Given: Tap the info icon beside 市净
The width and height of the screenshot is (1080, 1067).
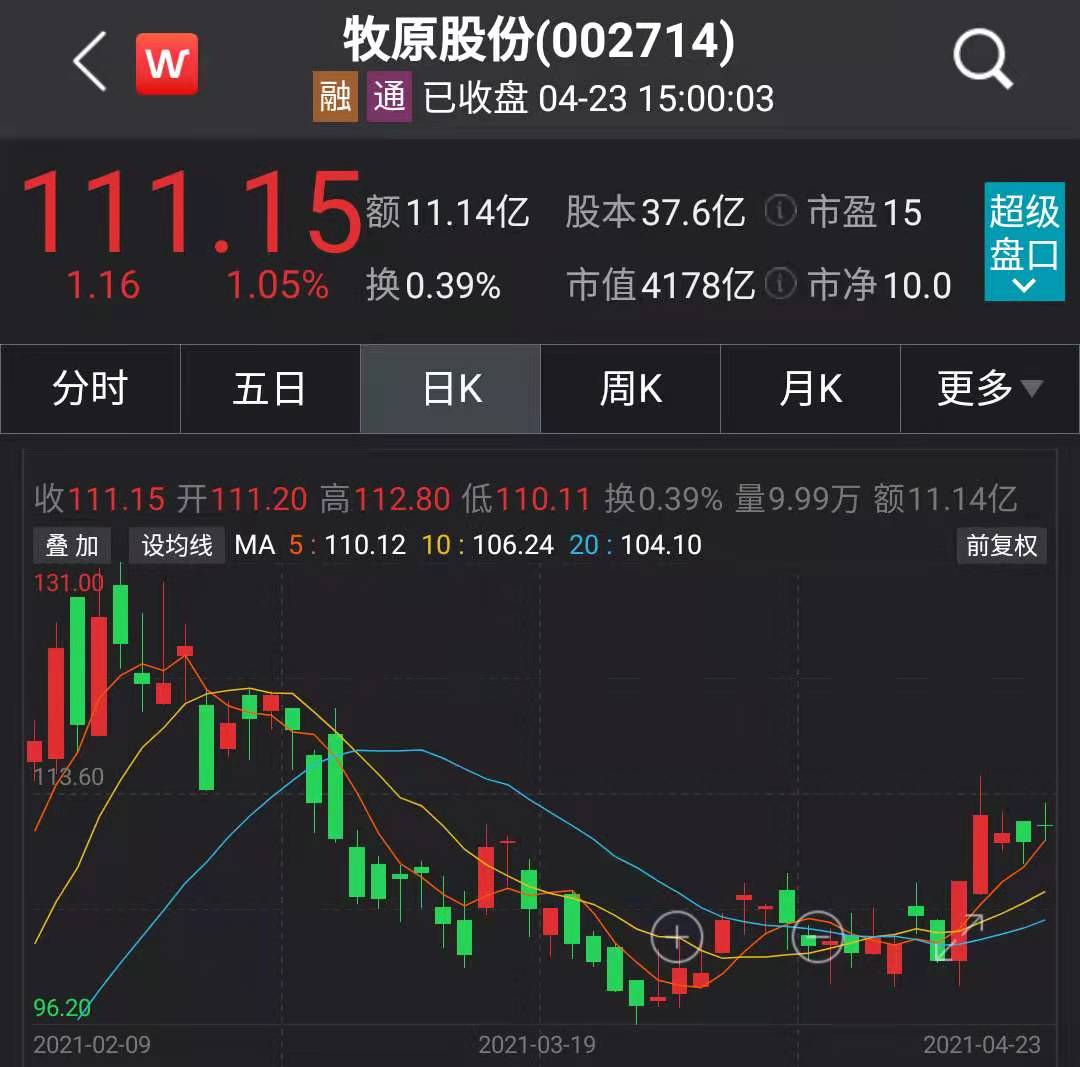Looking at the screenshot, I should (780, 285).
